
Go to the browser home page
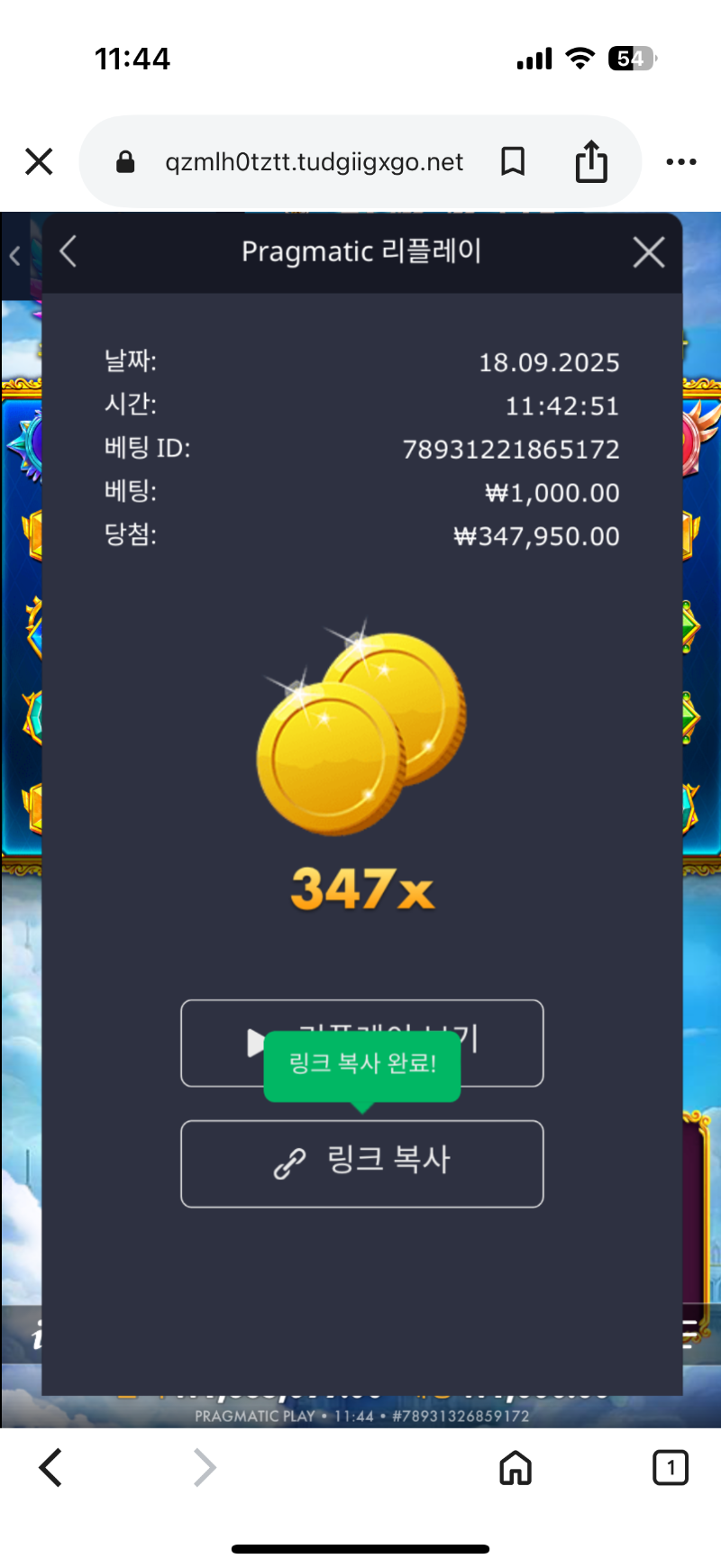click(516, 1468)
